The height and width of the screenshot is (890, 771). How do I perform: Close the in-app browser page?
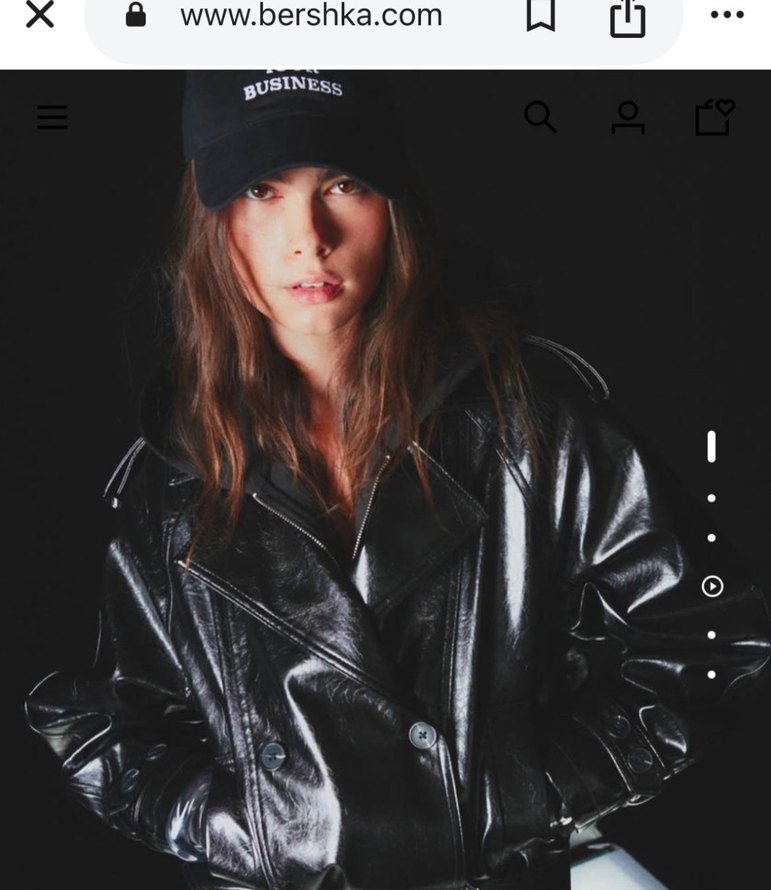pos(39,15)
